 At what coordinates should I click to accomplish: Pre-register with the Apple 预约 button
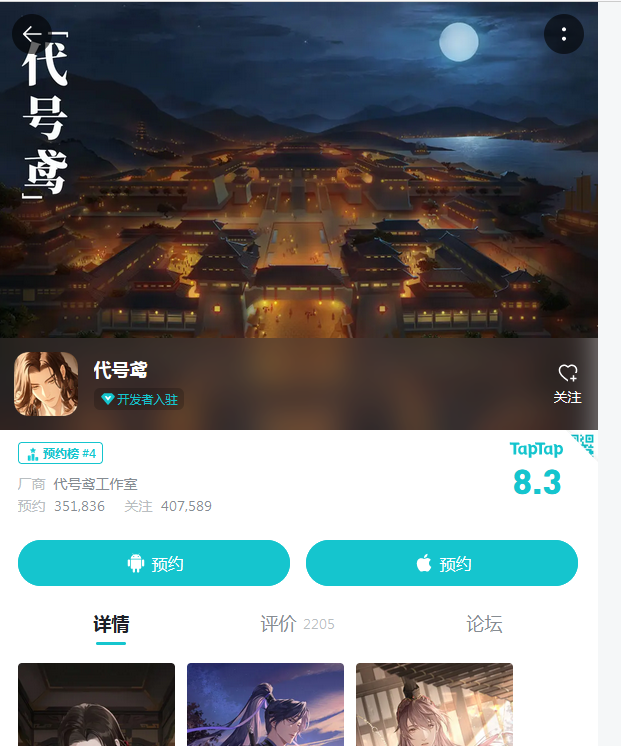coord(442,563)
